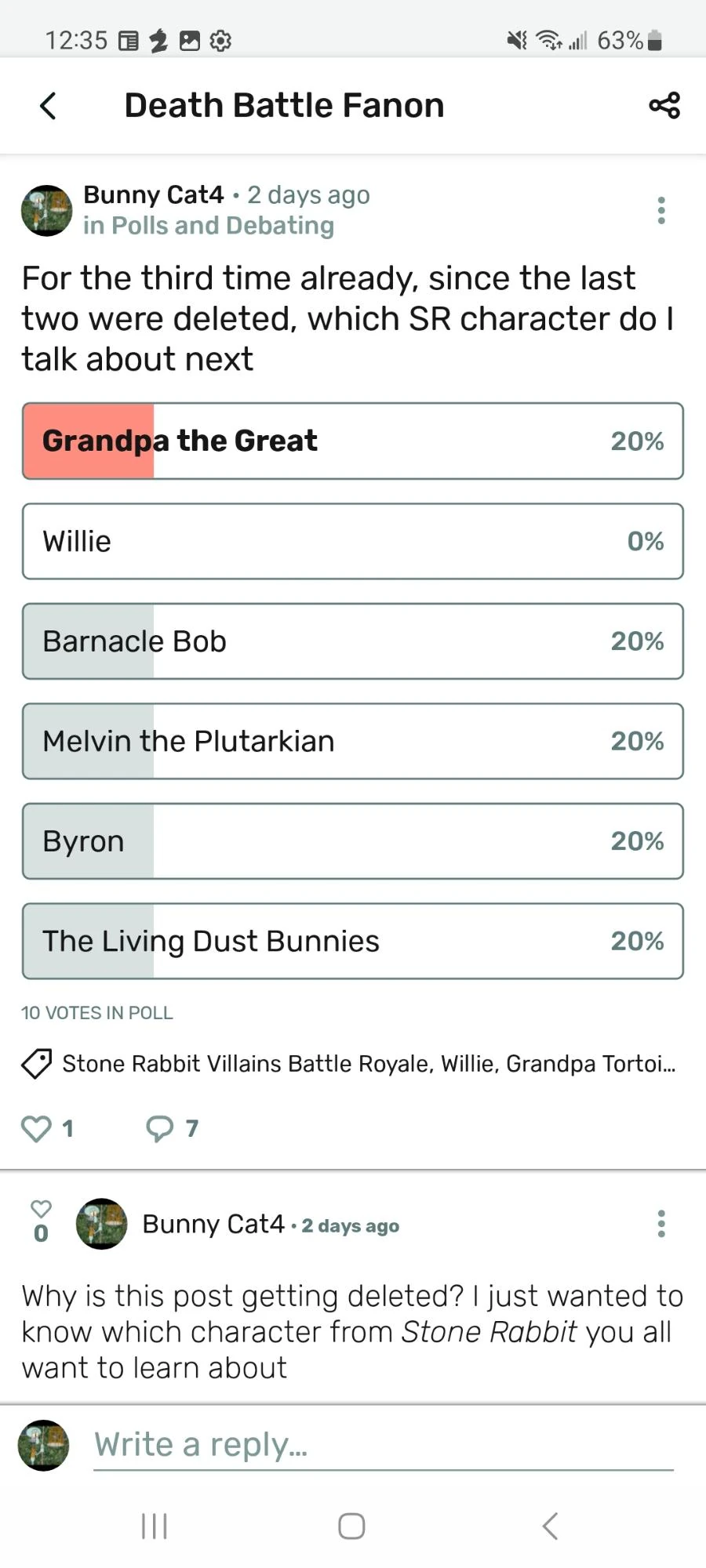Open the share options for this post

click(663, 104)
